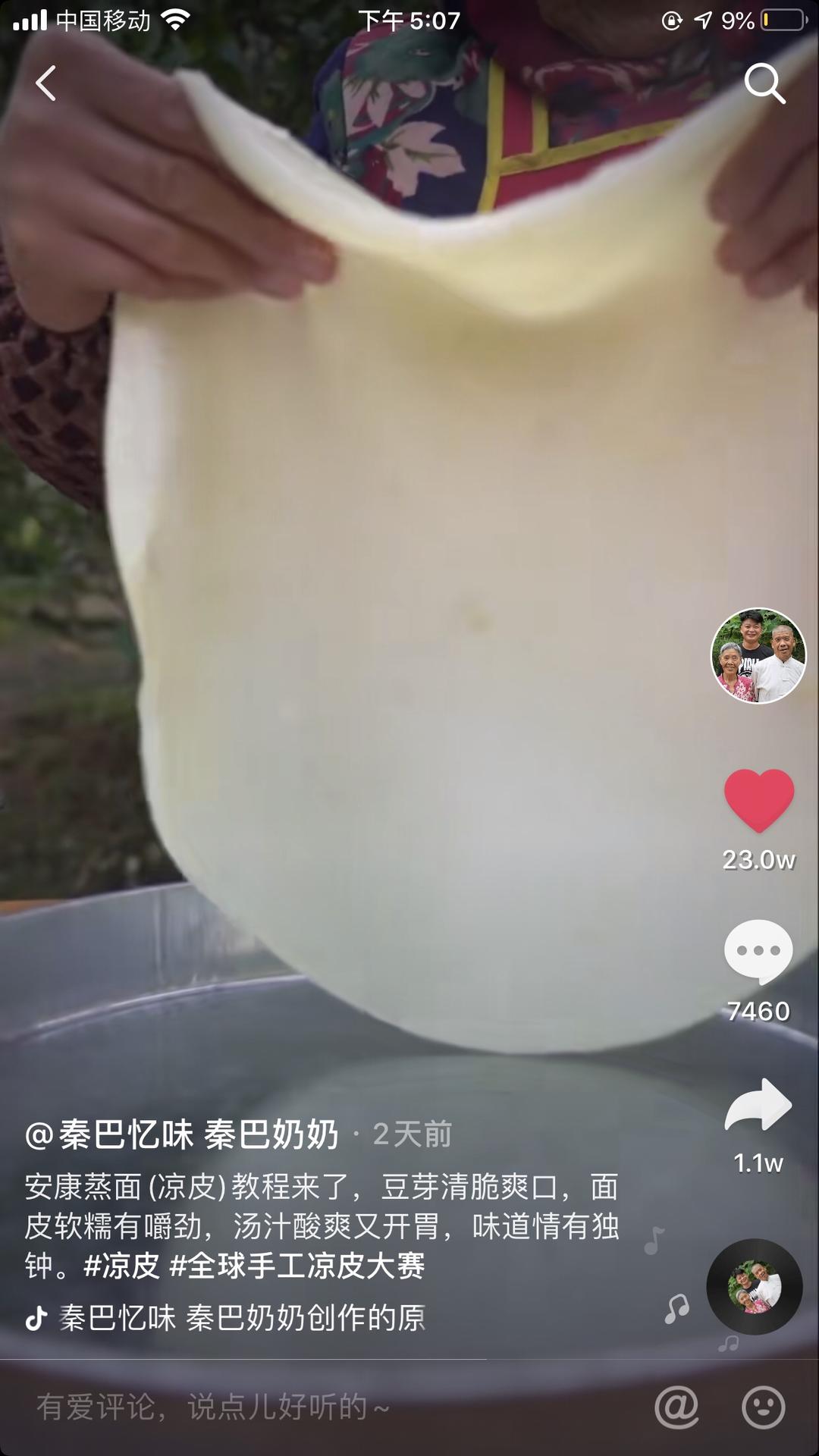Viewport: 819px width, 1456px height.
Task: Tap the username @秦巴忆味 秦巴奶奶
Action: [x=182, y=1135]
